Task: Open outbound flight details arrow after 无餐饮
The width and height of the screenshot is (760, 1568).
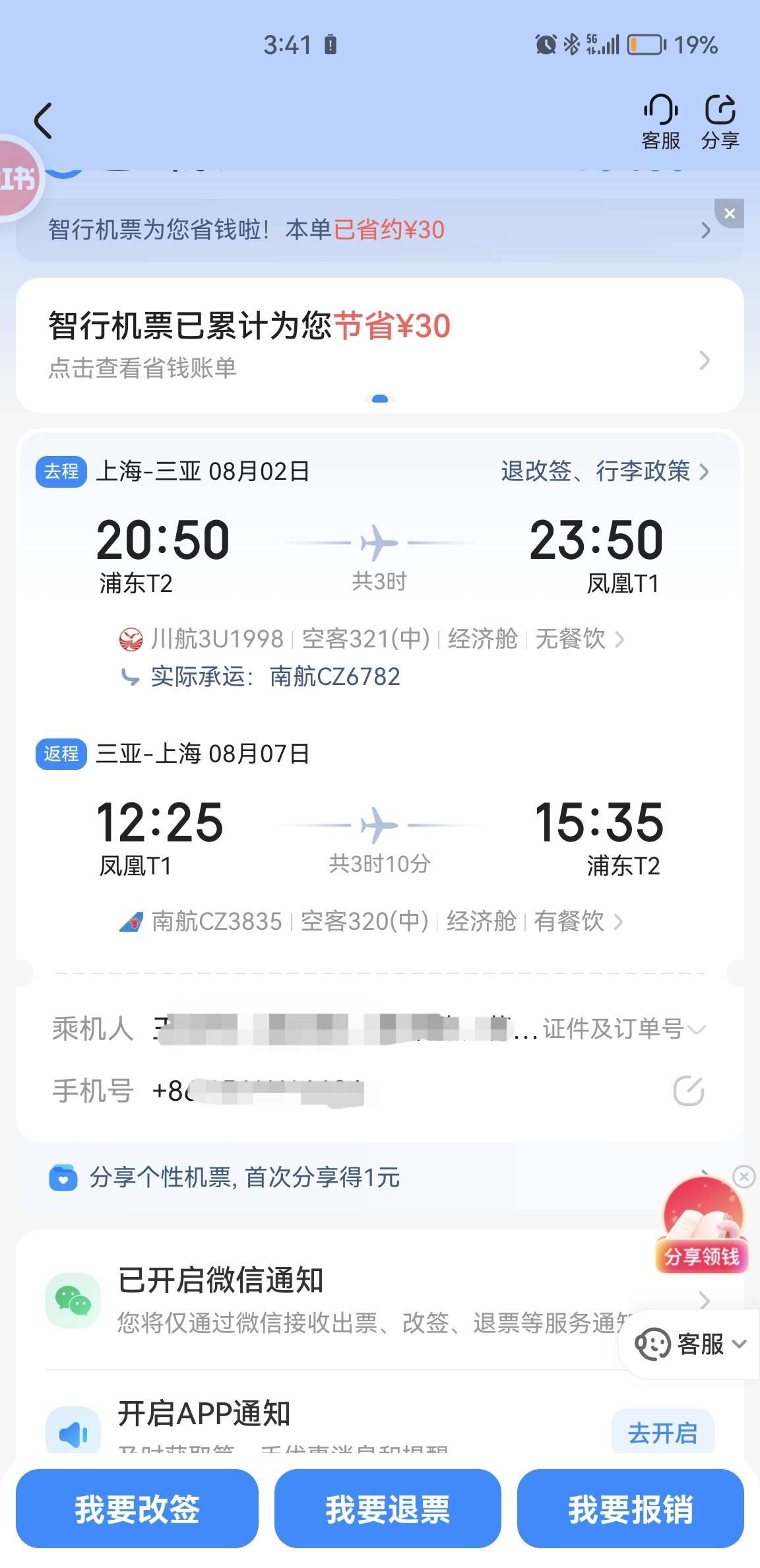Action: point(621,639)
